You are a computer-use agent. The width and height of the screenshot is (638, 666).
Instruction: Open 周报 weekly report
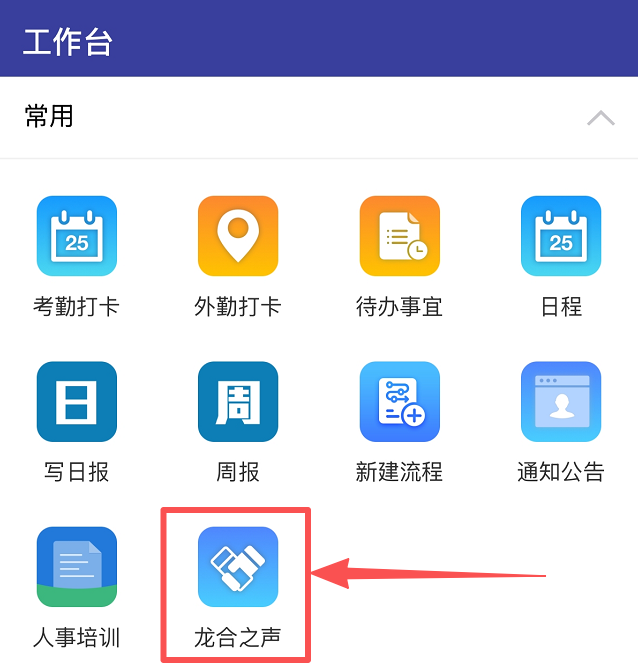click(x=238, y=402)
